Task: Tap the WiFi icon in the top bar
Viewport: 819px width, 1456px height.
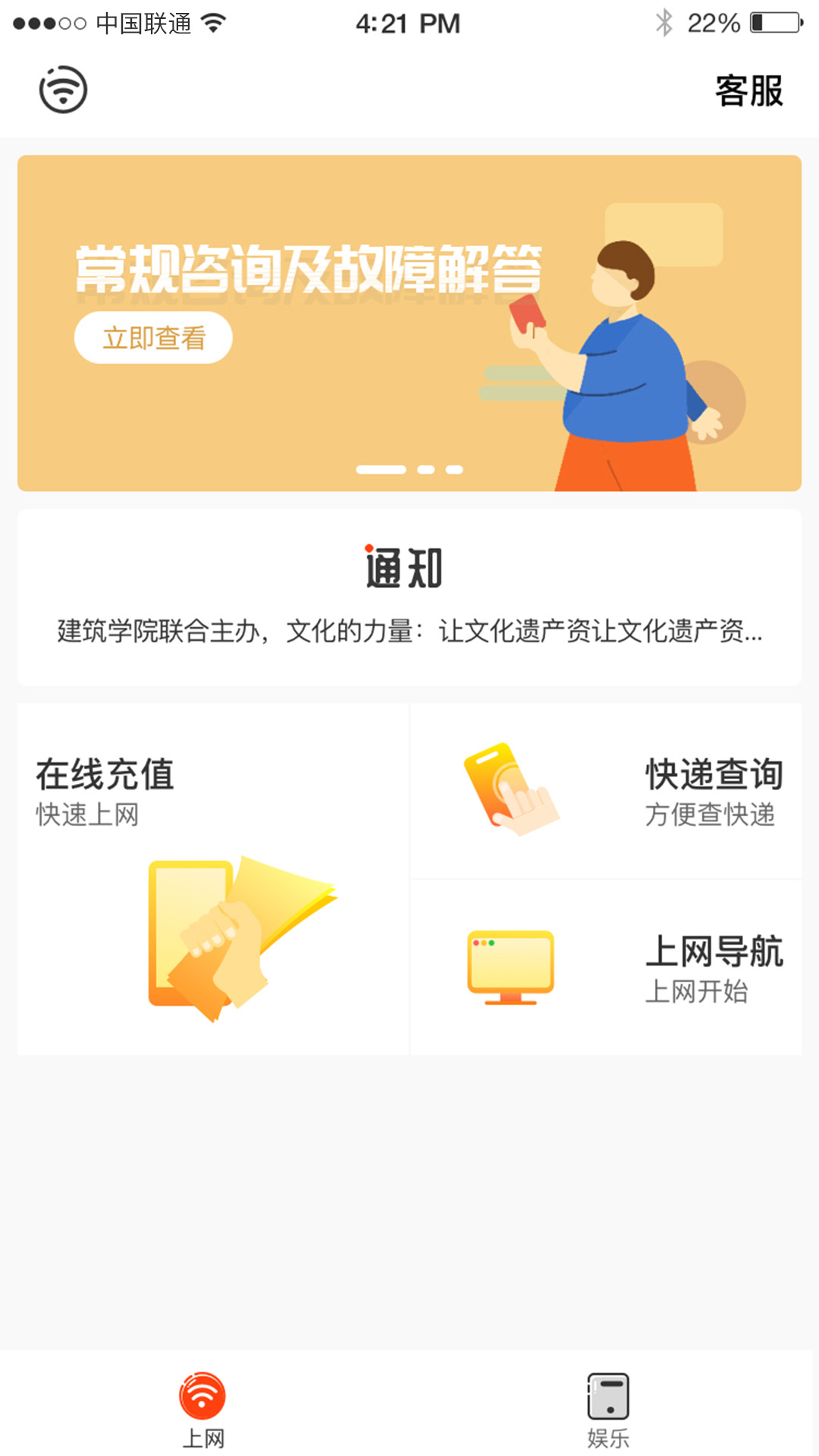Action: point(63,89)
